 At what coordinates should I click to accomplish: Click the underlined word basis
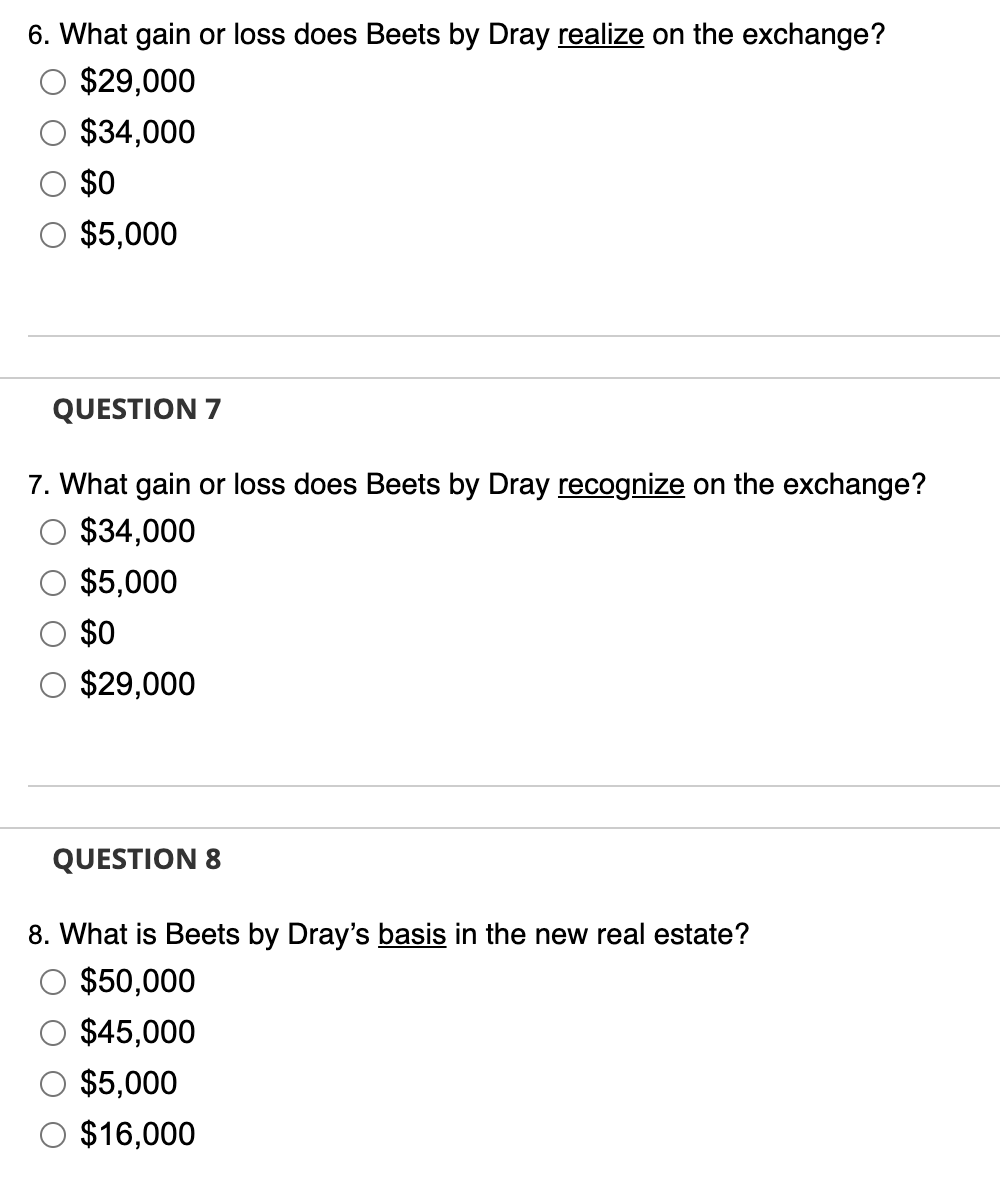click(413, 935)
